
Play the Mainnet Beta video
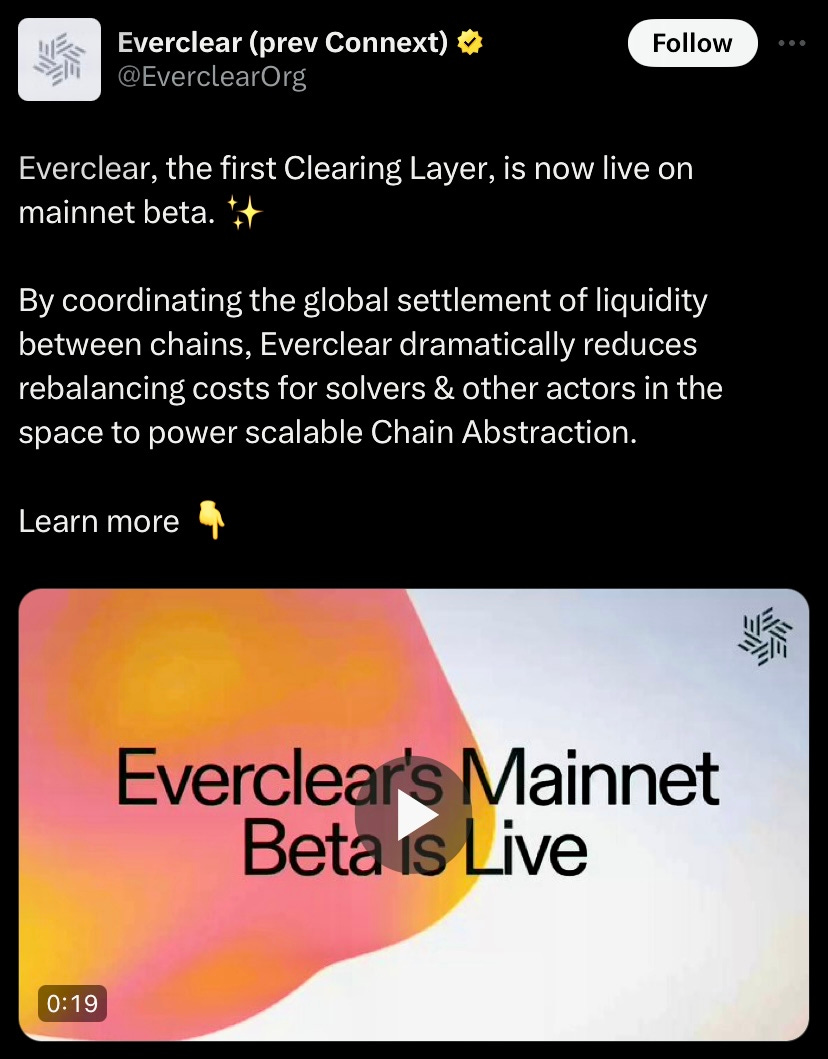413,815
